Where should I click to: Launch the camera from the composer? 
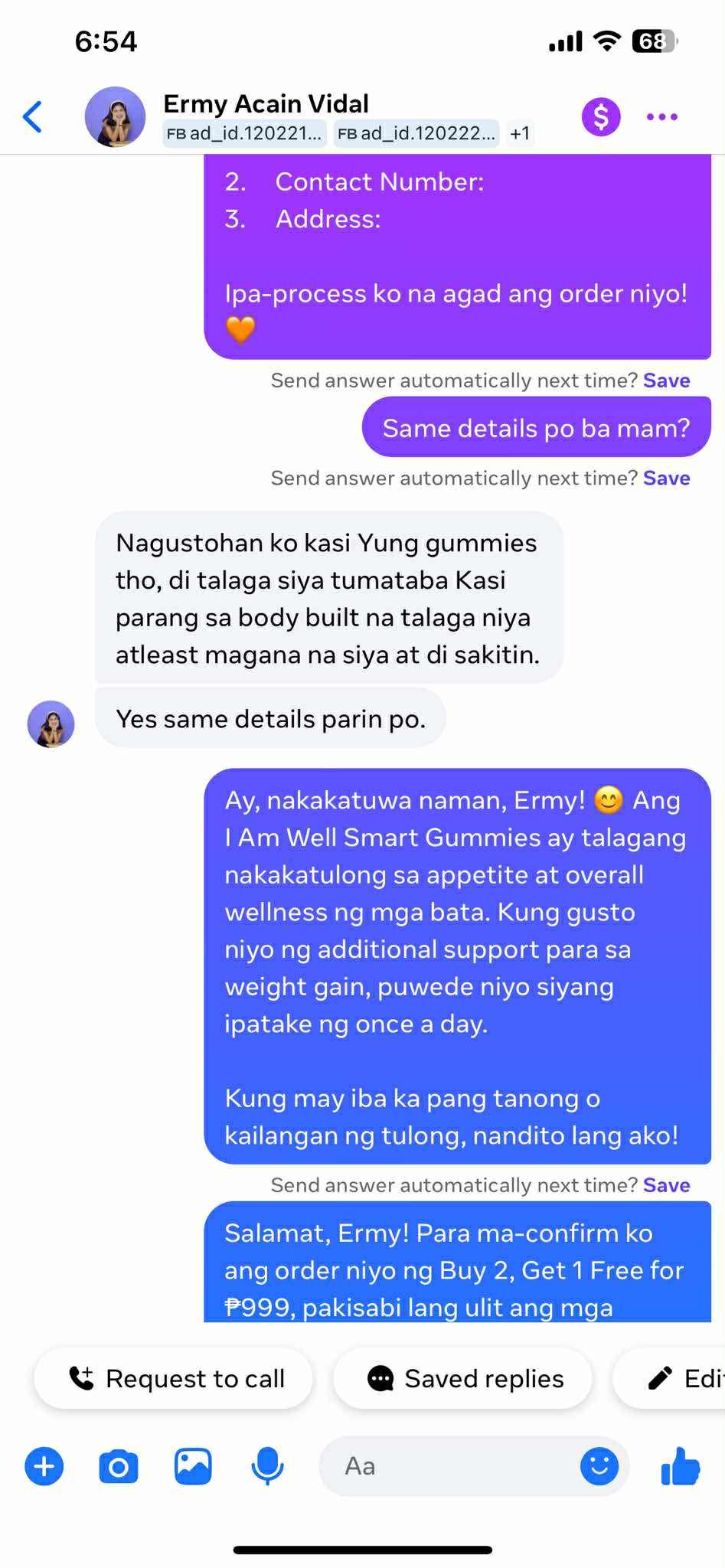pos(119,1466)
